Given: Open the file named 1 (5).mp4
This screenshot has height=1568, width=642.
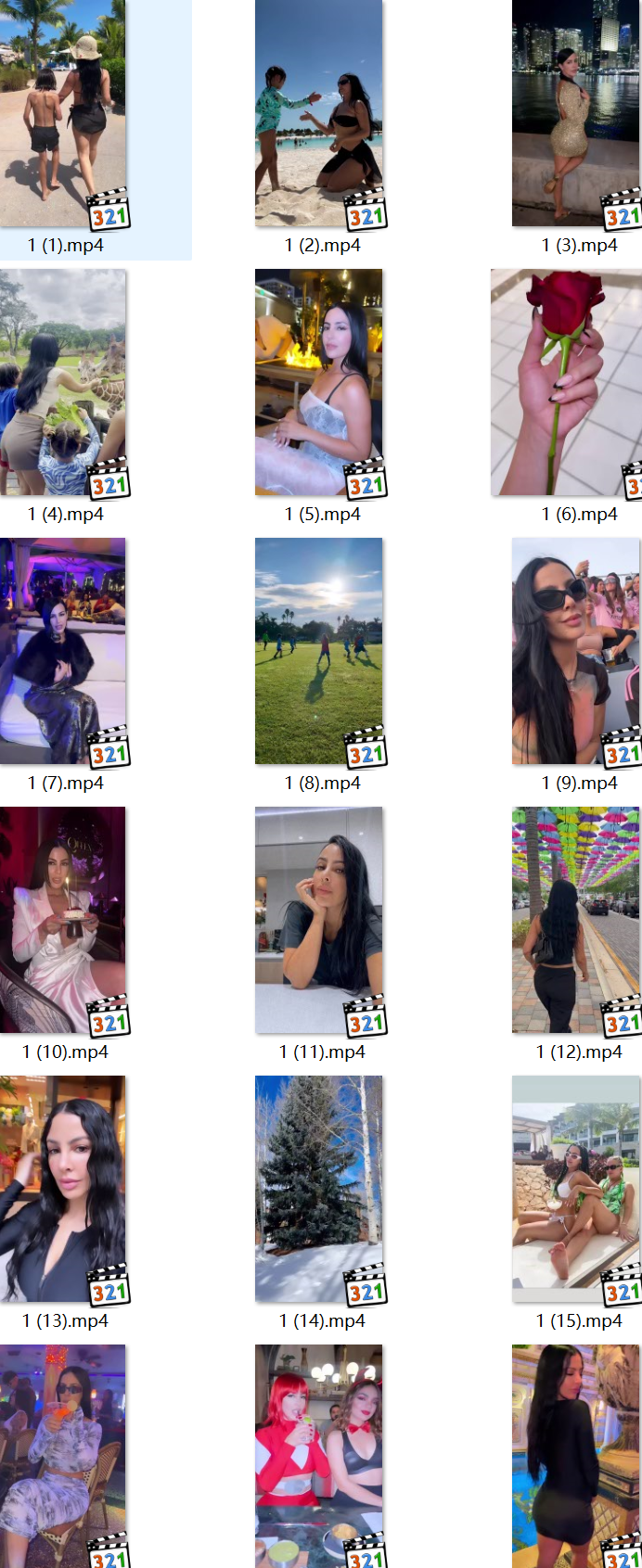Looking at the screenshot, I should tap(318, 382).
